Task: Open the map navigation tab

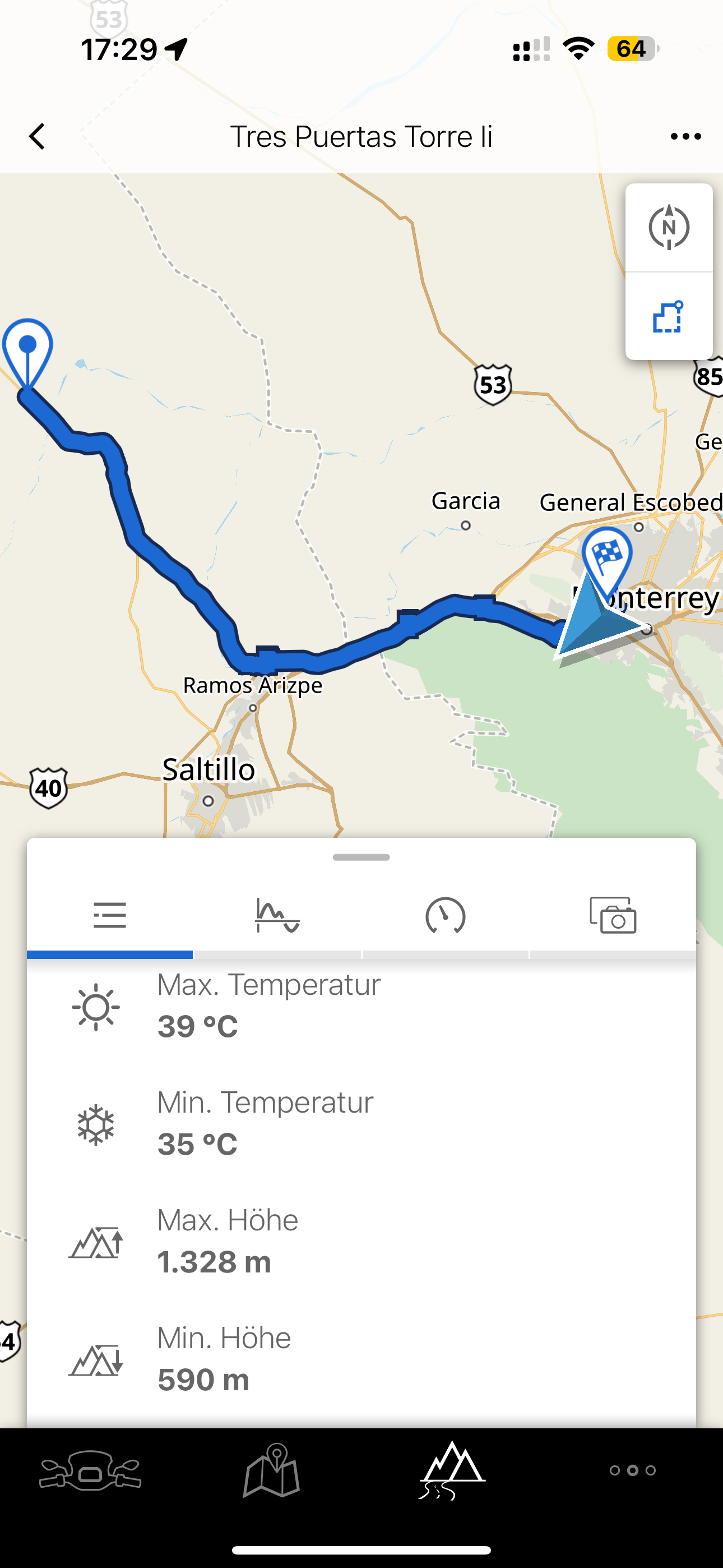Action: coord(271,1470)
